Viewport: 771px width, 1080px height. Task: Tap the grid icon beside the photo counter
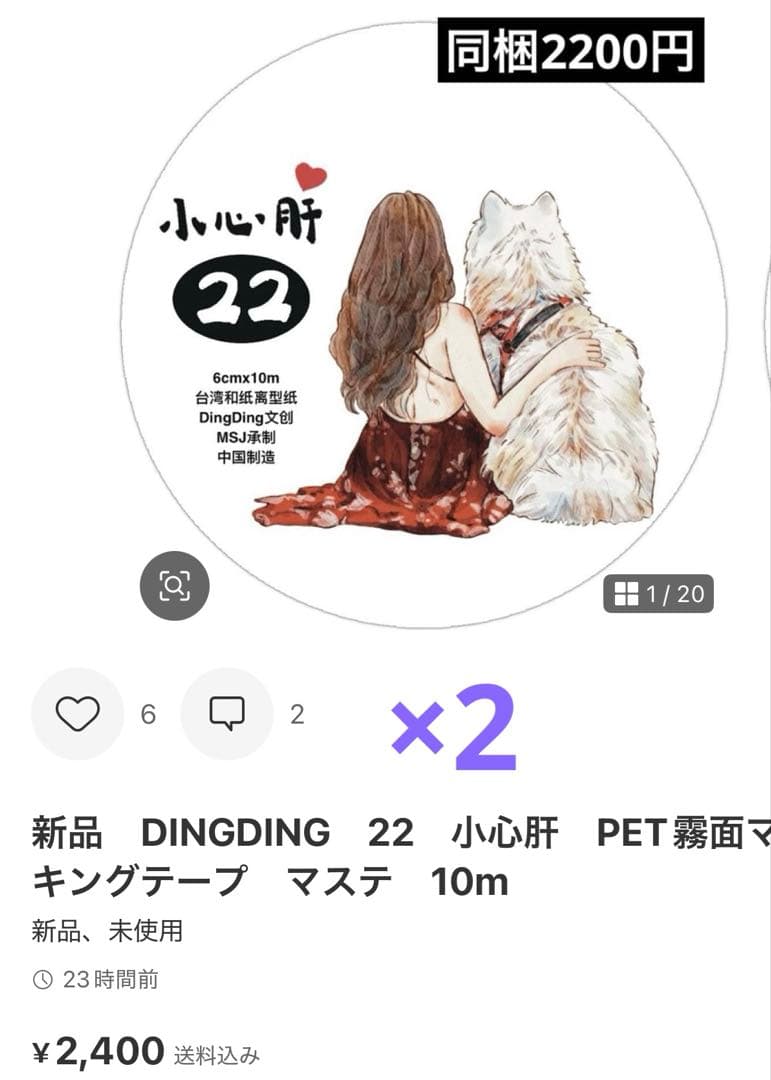coord(628,592)
